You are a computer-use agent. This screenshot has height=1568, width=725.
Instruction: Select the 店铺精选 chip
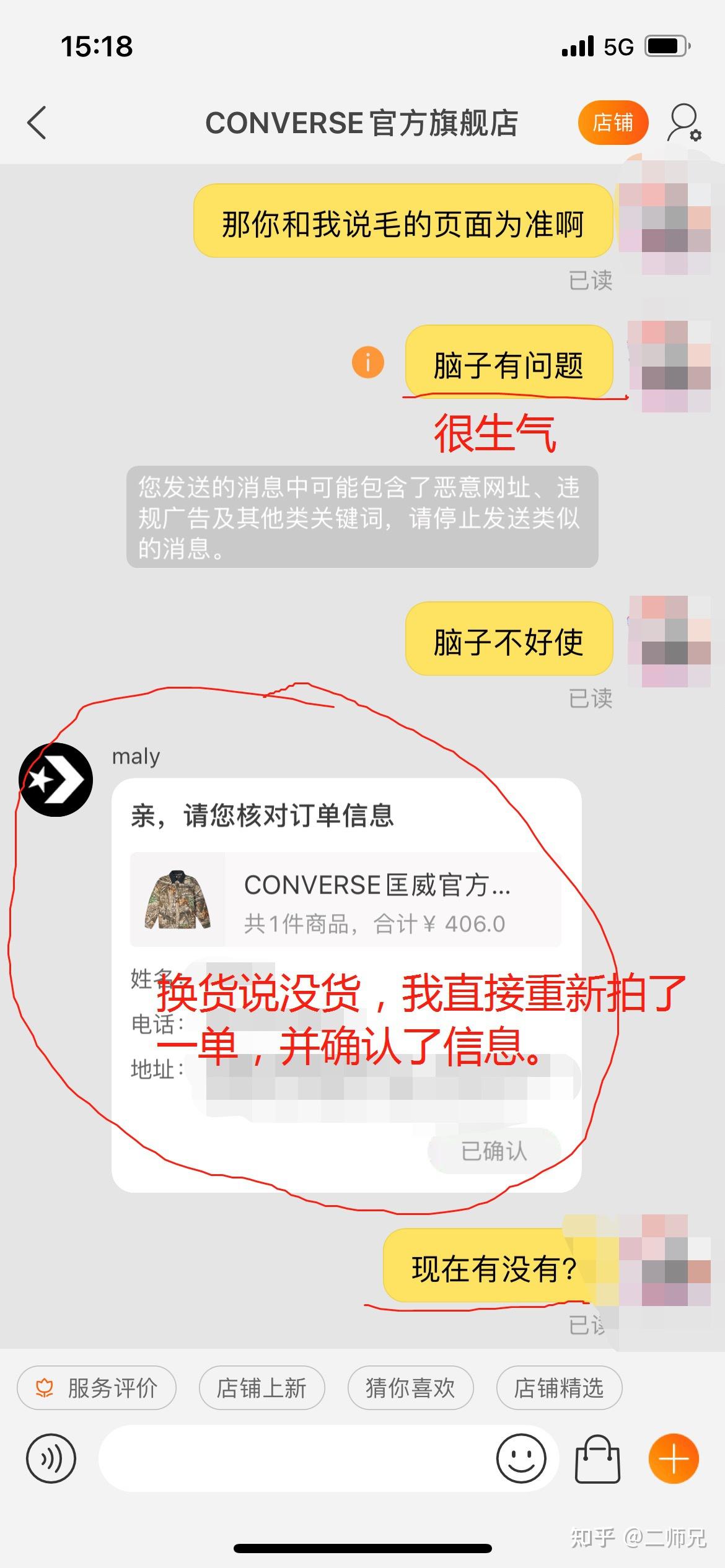click(x=558, y=1388)
